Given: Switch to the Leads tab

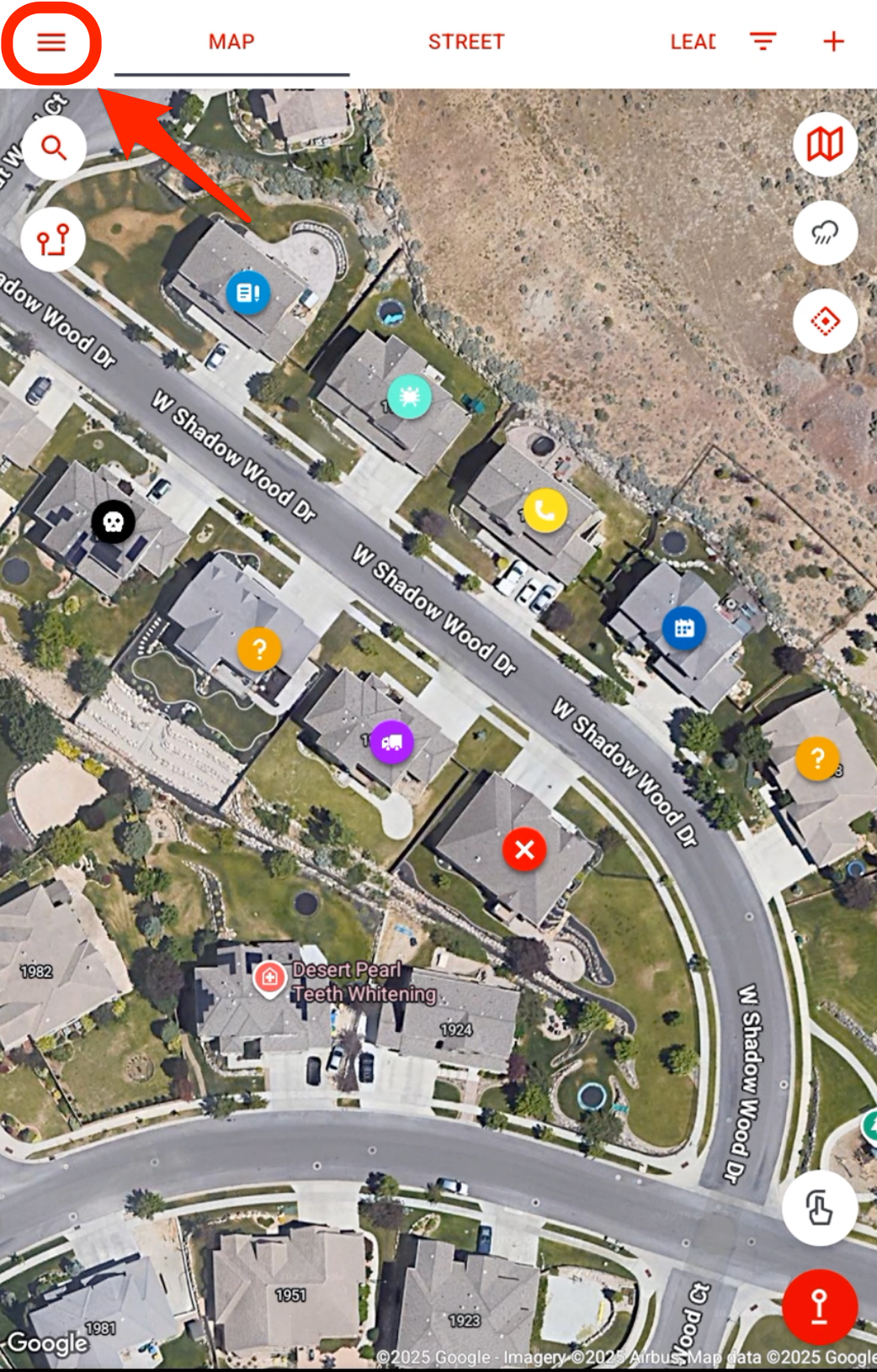Looking at the screenshot, I should [x=692, y=42].
